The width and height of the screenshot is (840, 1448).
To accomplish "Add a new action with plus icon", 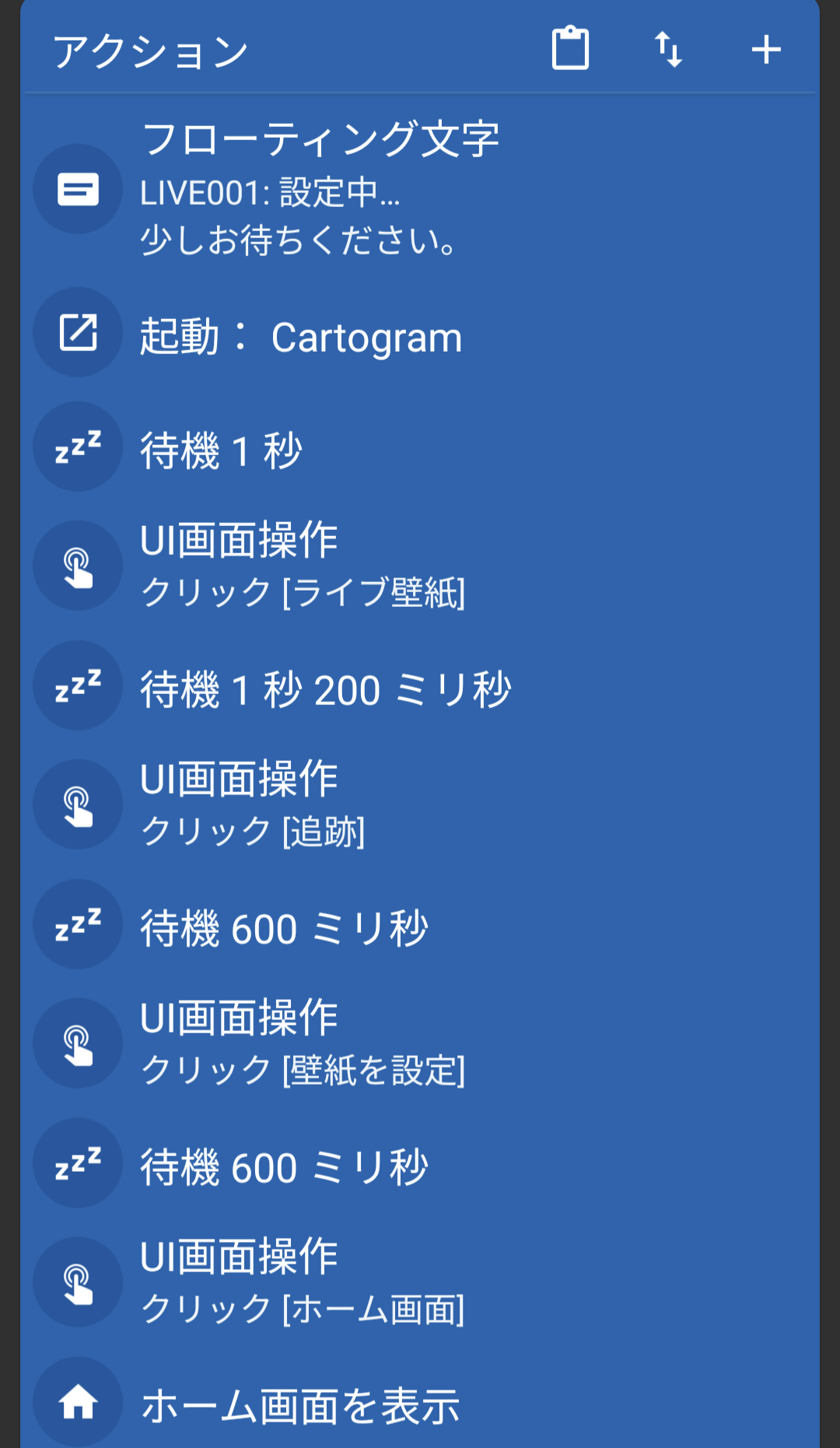I will coord(766,49).
